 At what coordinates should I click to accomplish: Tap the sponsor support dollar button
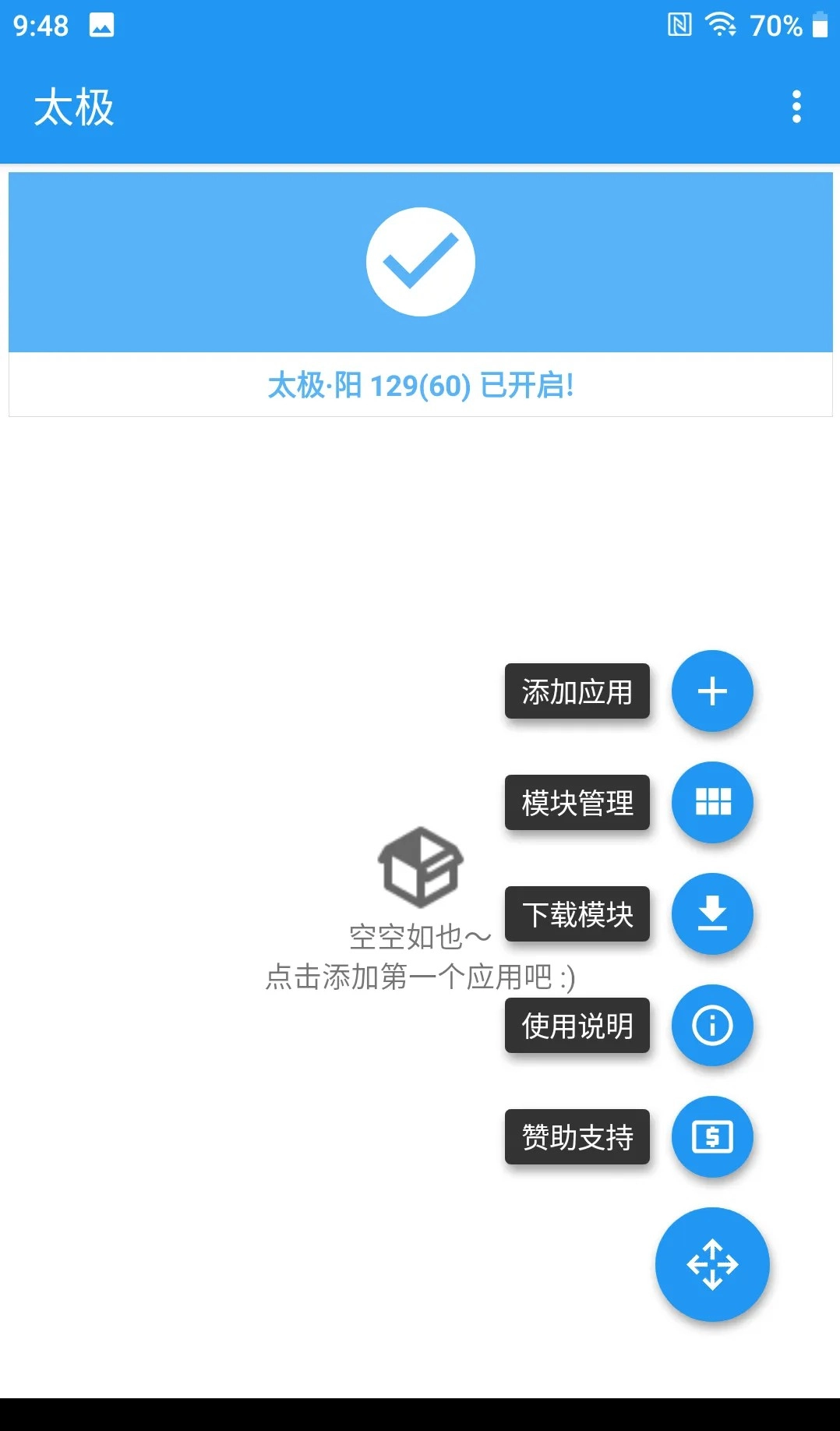(712, 1136)
